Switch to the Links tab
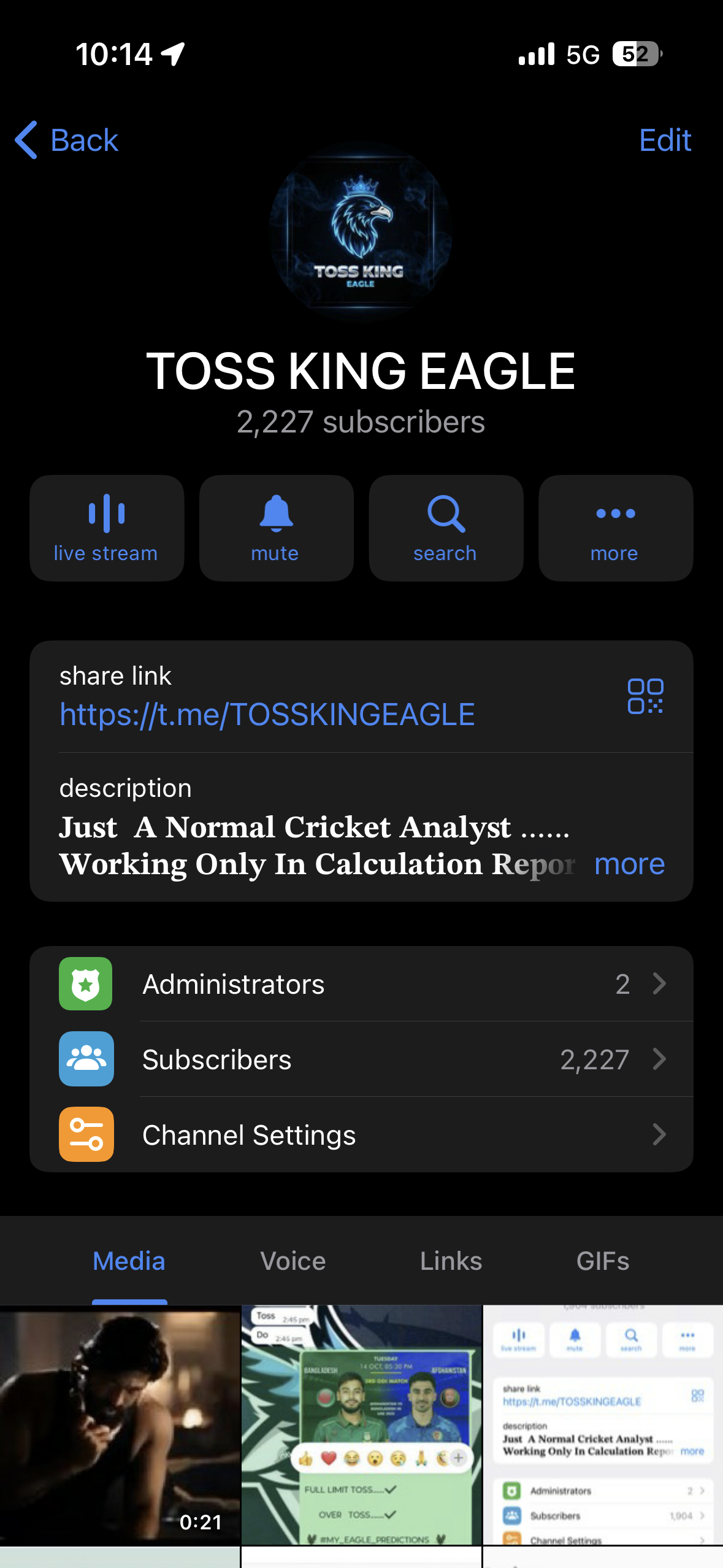 click(451, 1260)
